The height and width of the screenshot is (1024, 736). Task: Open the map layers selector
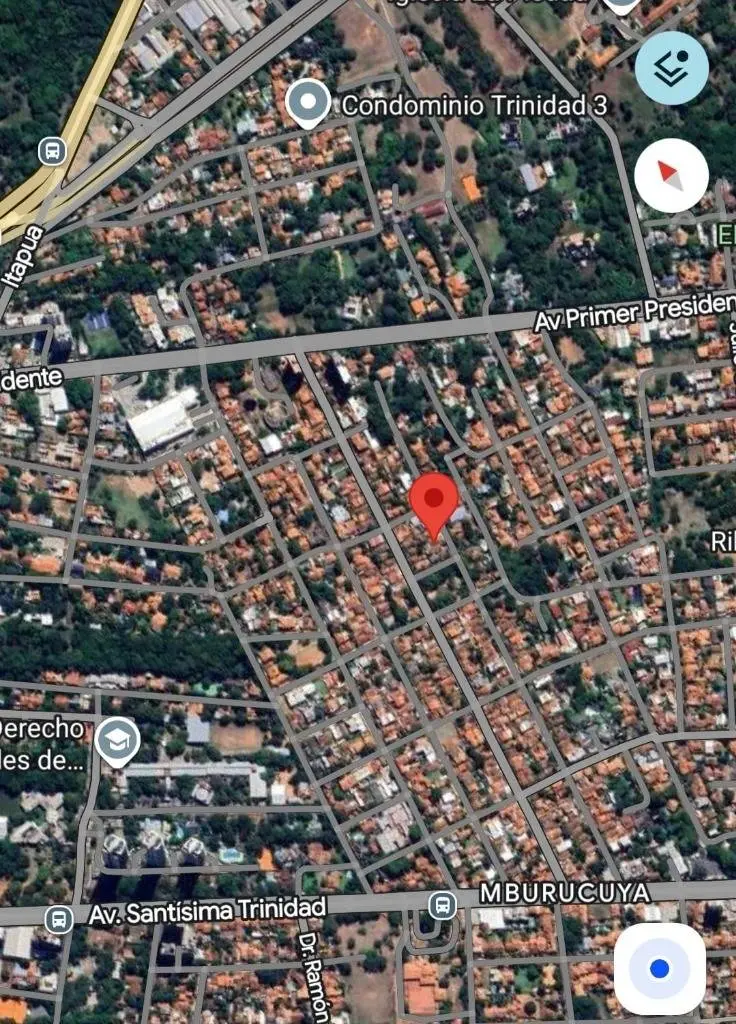(x=672, y=67)
